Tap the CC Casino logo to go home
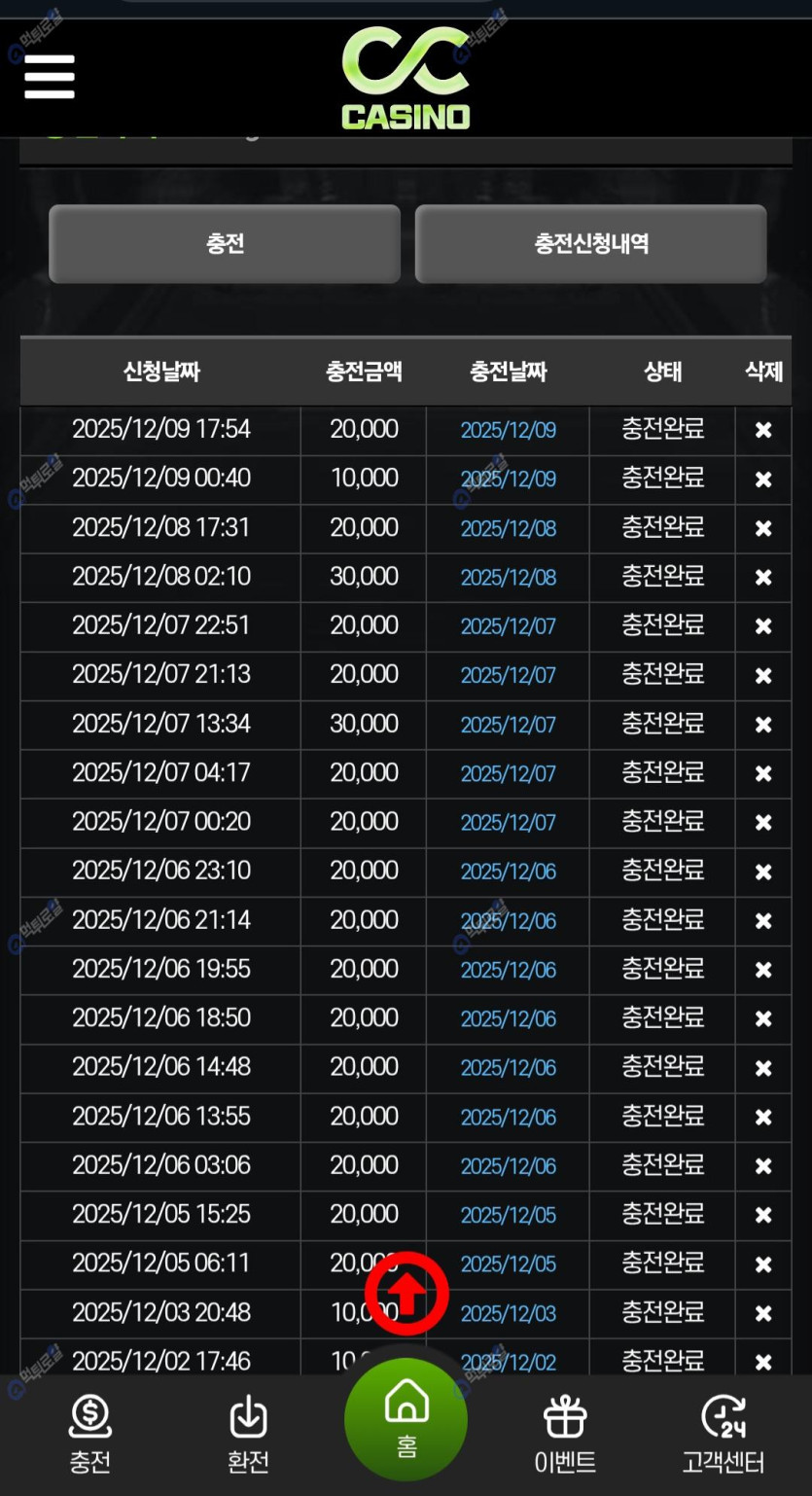The width and height of the screenshot is (812, 1496). pos(406,78)
